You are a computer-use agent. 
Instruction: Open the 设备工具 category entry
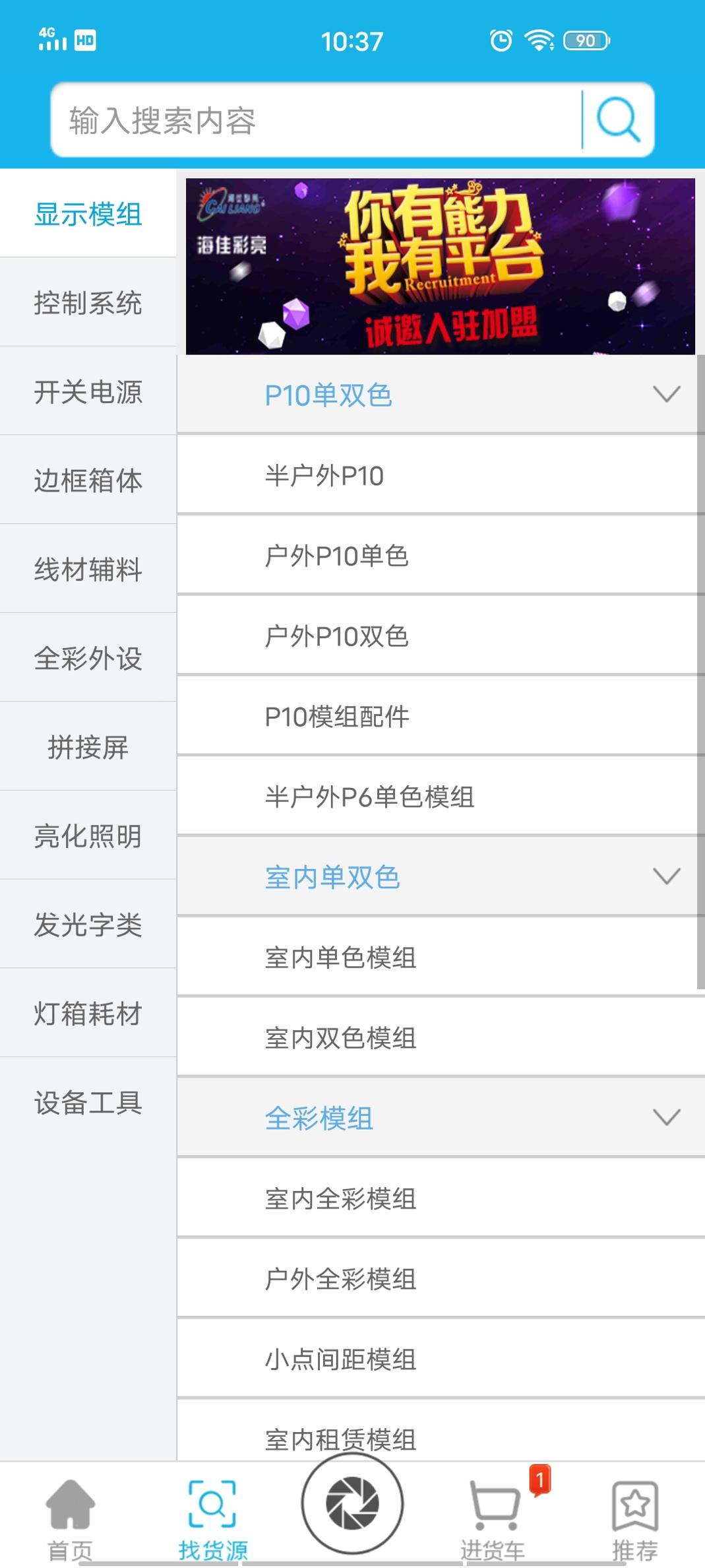(x=88, y=1101)
